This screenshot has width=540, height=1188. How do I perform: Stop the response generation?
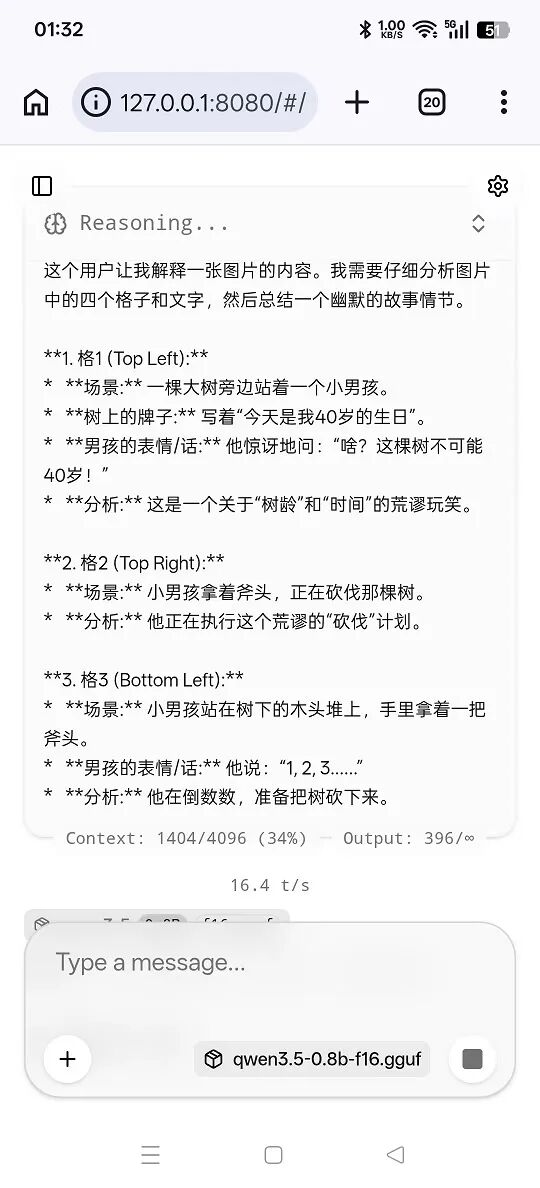472,1058
